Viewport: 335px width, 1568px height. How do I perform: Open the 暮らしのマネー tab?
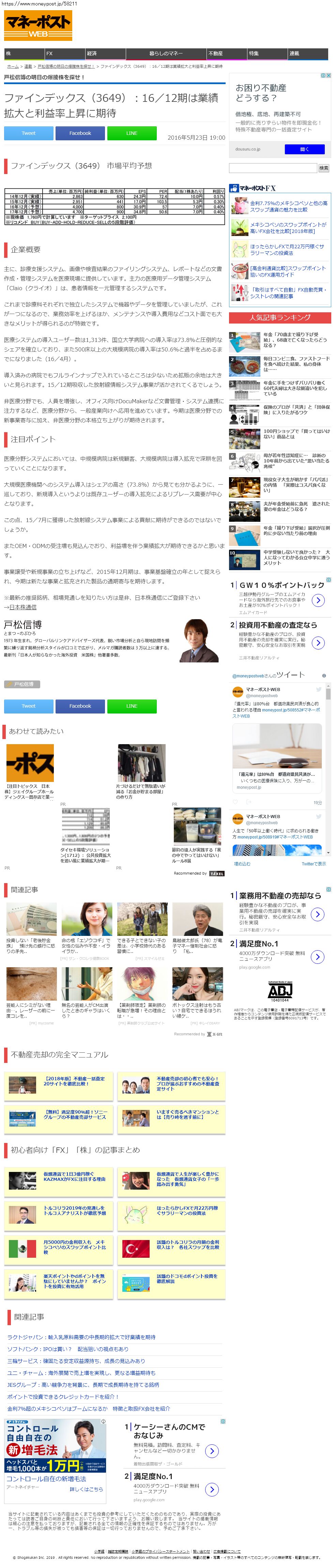pos(166,53)
